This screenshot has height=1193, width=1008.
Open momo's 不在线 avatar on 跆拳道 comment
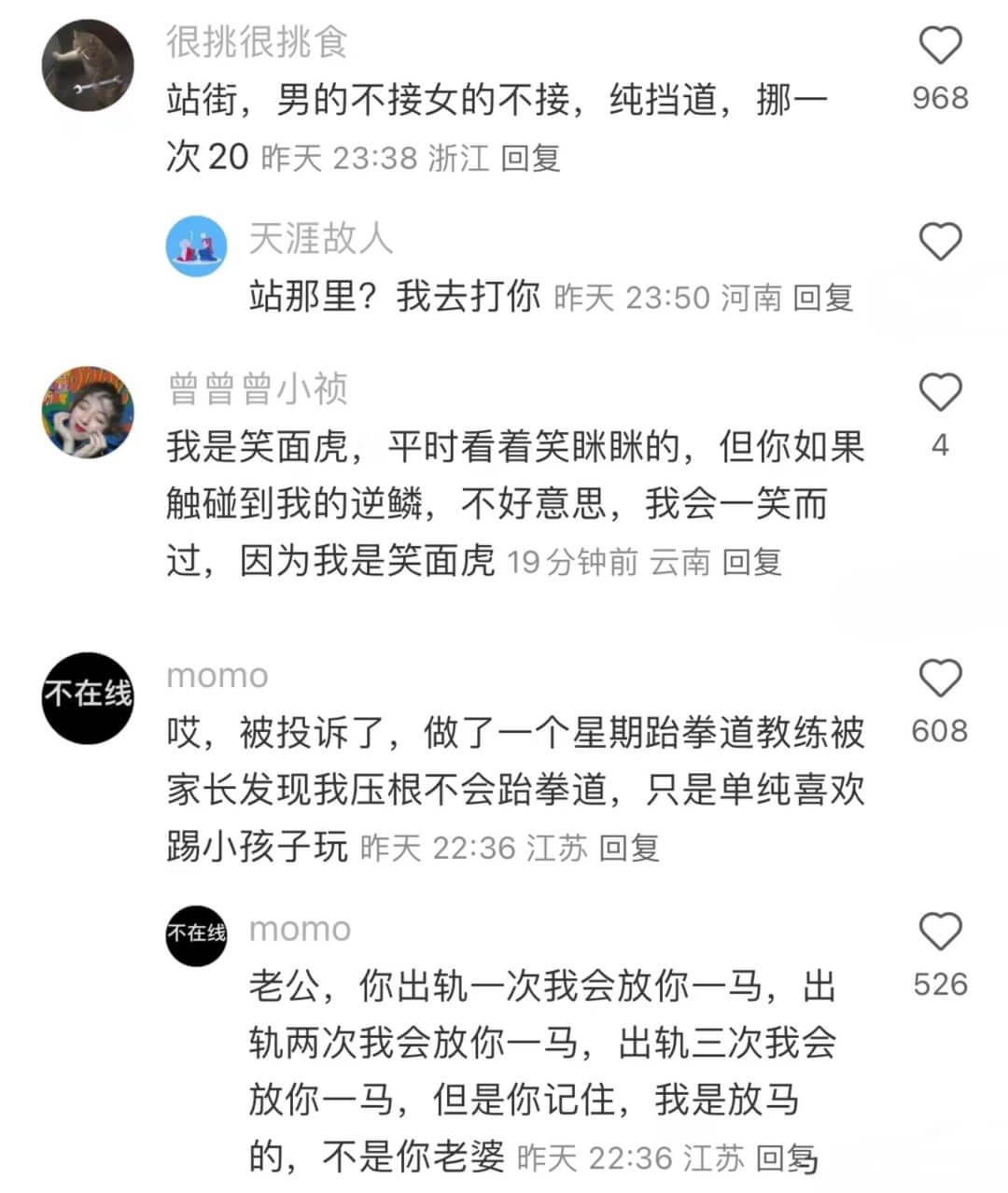[x=89, y=697]
